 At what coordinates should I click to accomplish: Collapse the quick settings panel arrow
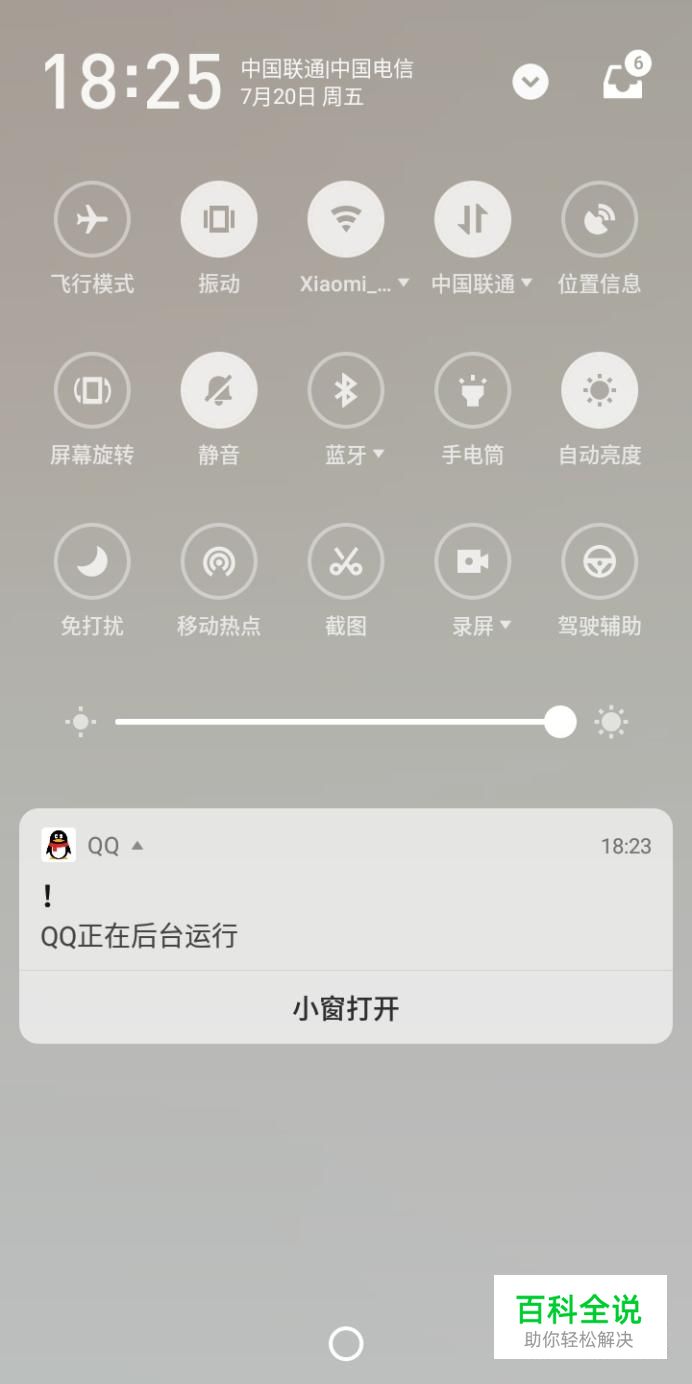click(x=531, y=82)
